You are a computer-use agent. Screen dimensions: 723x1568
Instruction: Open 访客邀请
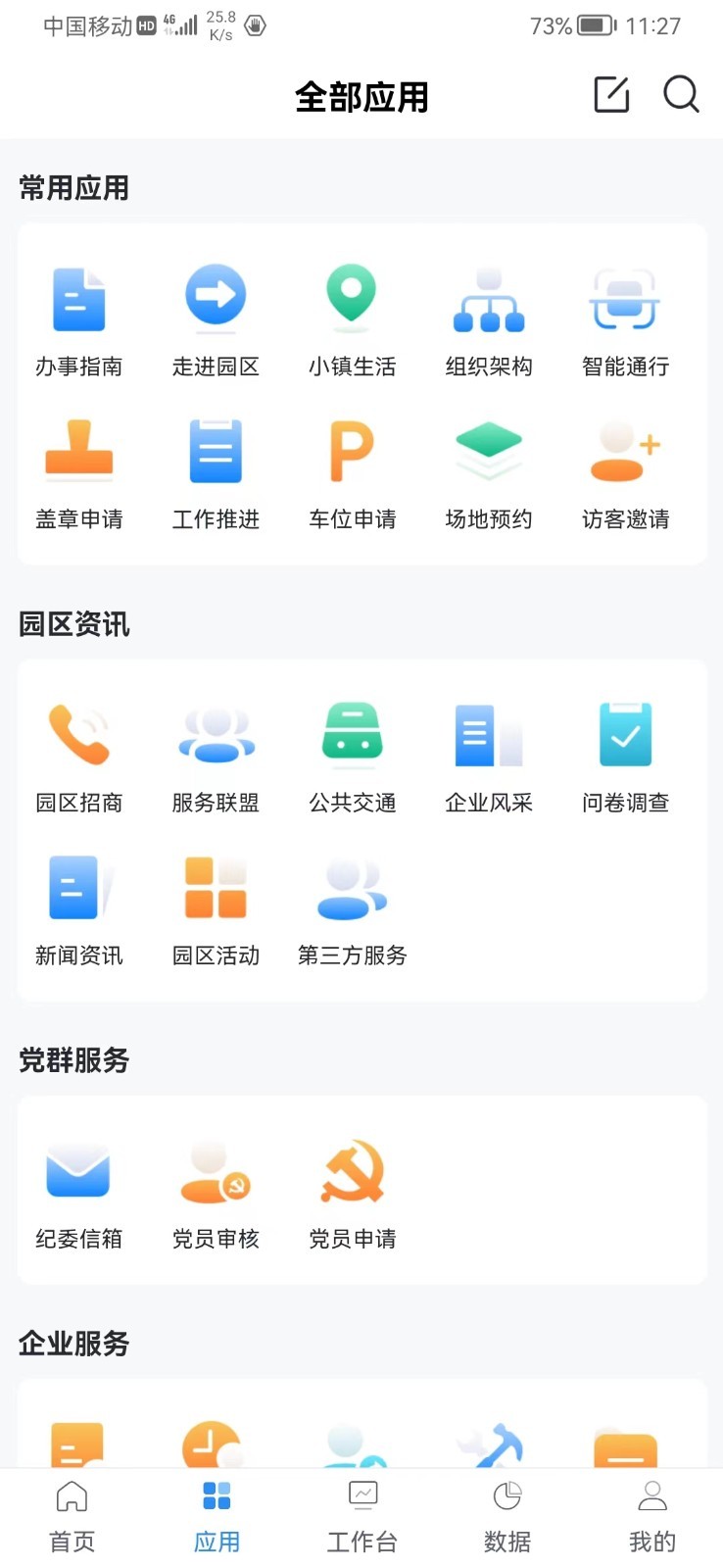625,472
